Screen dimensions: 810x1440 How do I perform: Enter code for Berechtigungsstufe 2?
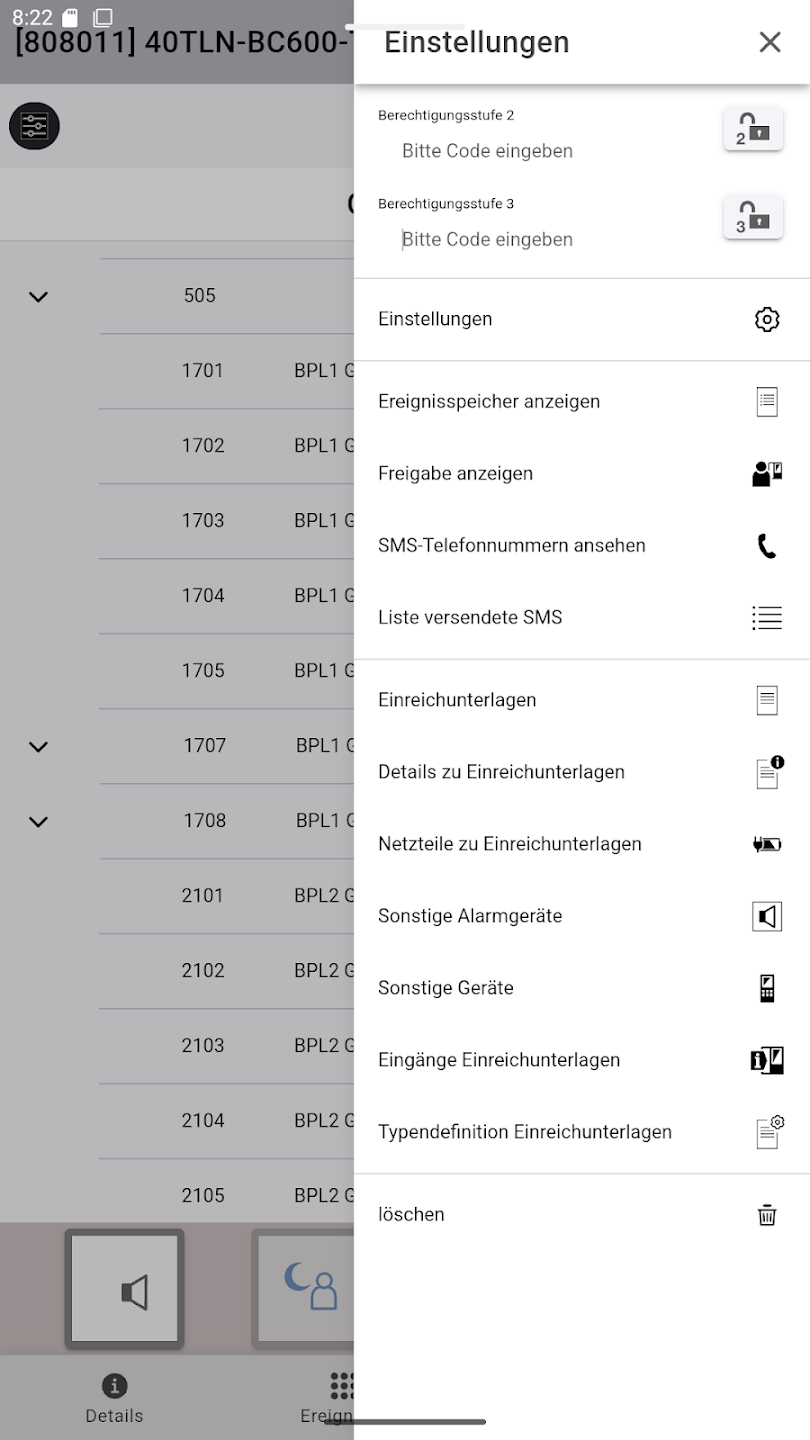click(540, 151)
